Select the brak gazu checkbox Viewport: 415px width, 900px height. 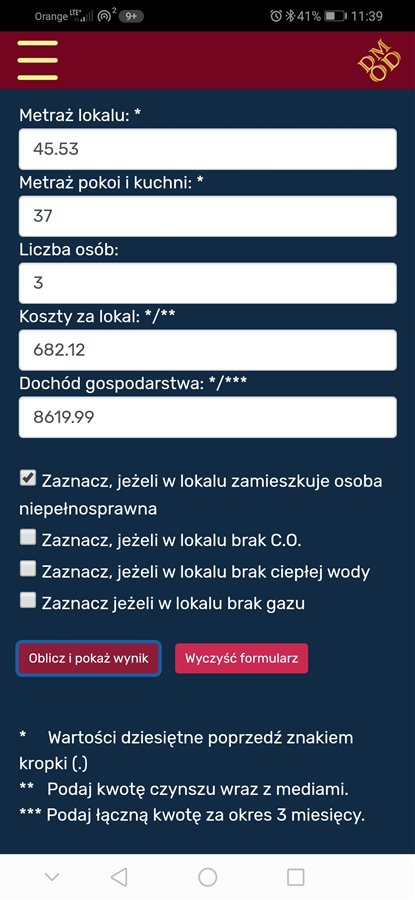[x=28, y=600]
